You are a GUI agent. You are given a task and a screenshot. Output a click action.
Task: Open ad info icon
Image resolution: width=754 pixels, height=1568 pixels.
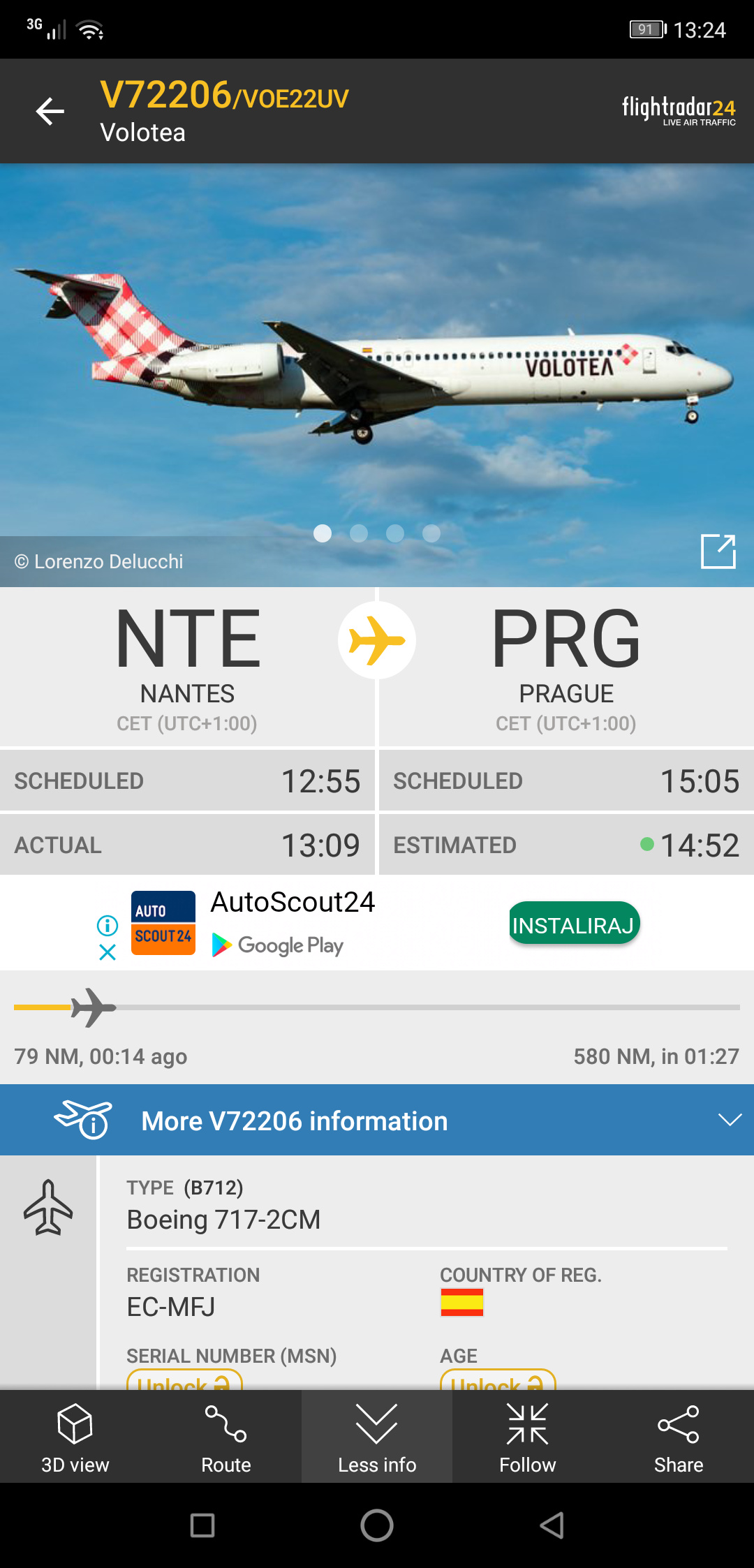[x=108, y=926]
